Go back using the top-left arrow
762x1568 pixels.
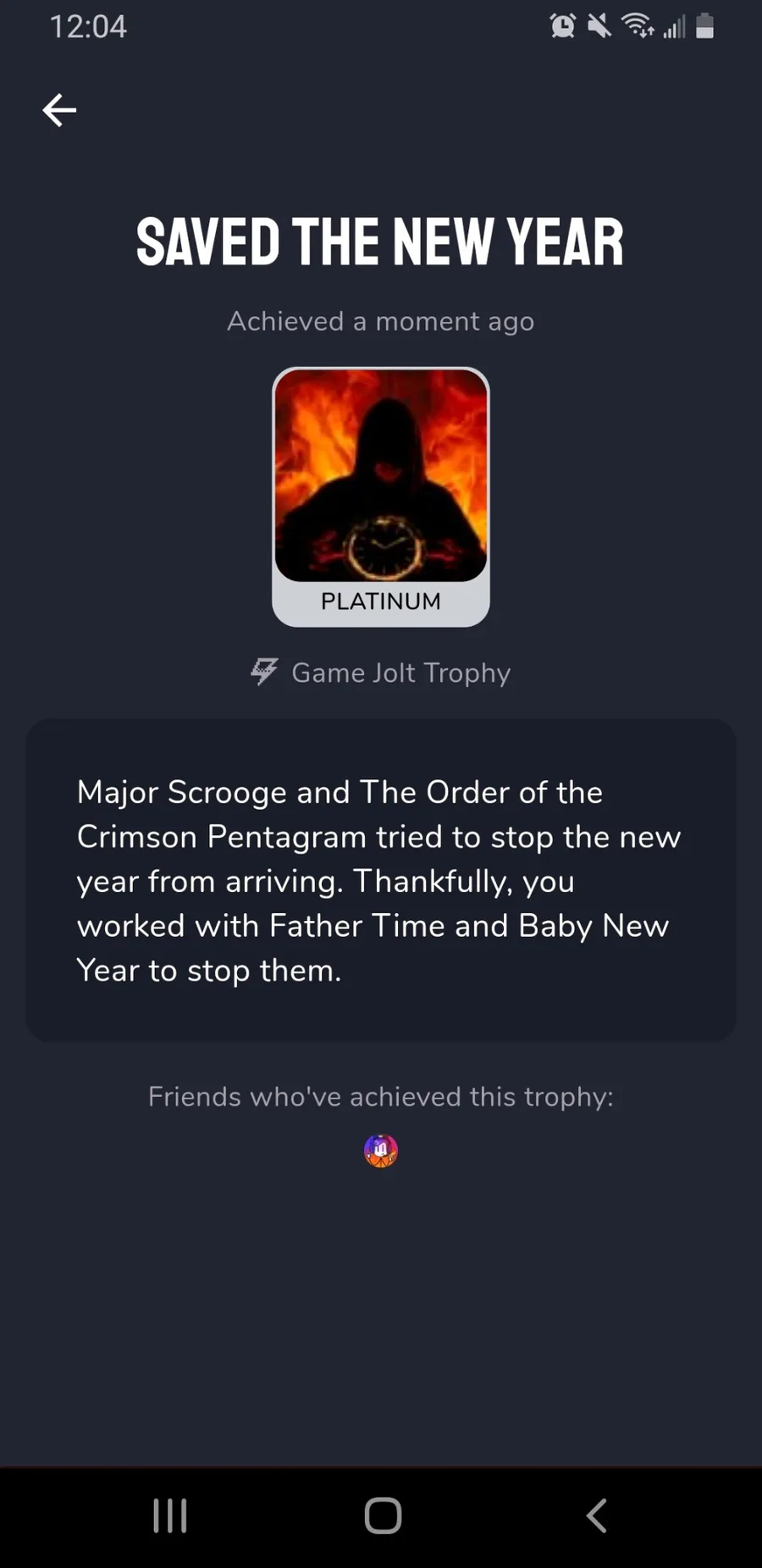click(x=59, y=110)
